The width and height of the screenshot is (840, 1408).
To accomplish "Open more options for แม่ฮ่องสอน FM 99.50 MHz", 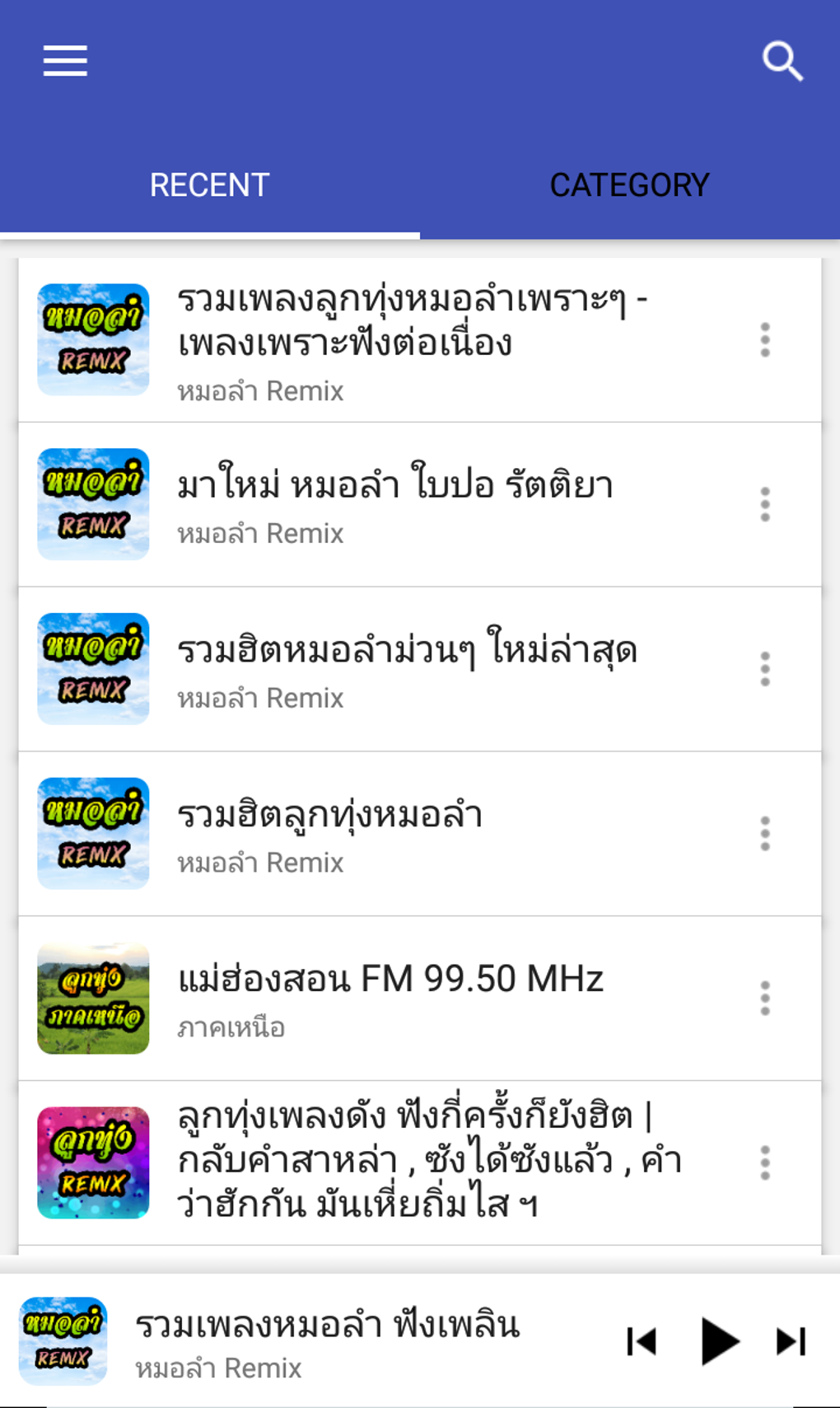I will coord(765,999).
